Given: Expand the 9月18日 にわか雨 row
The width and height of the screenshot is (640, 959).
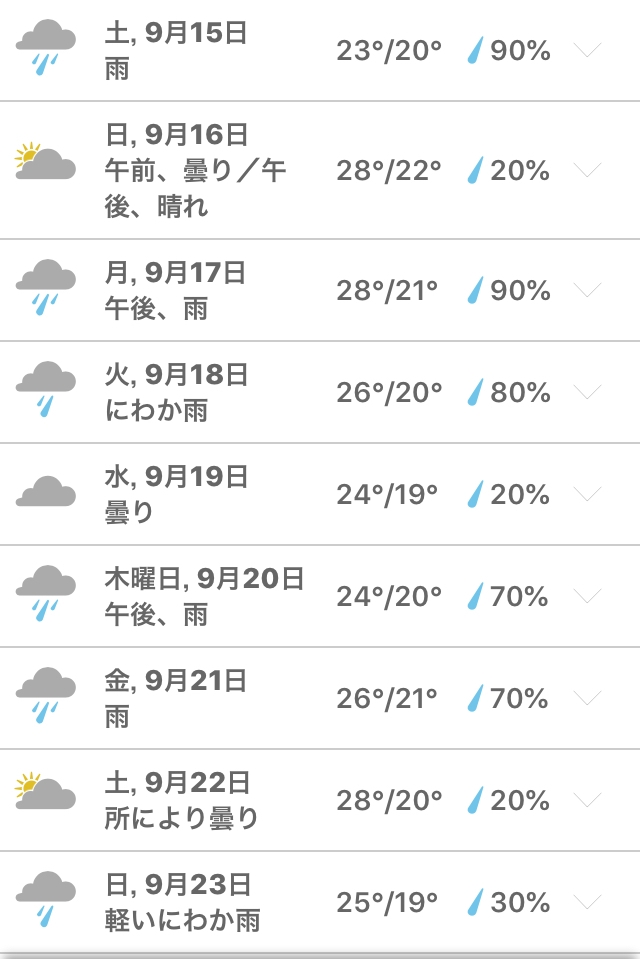Looking at the screenshot, I should coord(590,392).
